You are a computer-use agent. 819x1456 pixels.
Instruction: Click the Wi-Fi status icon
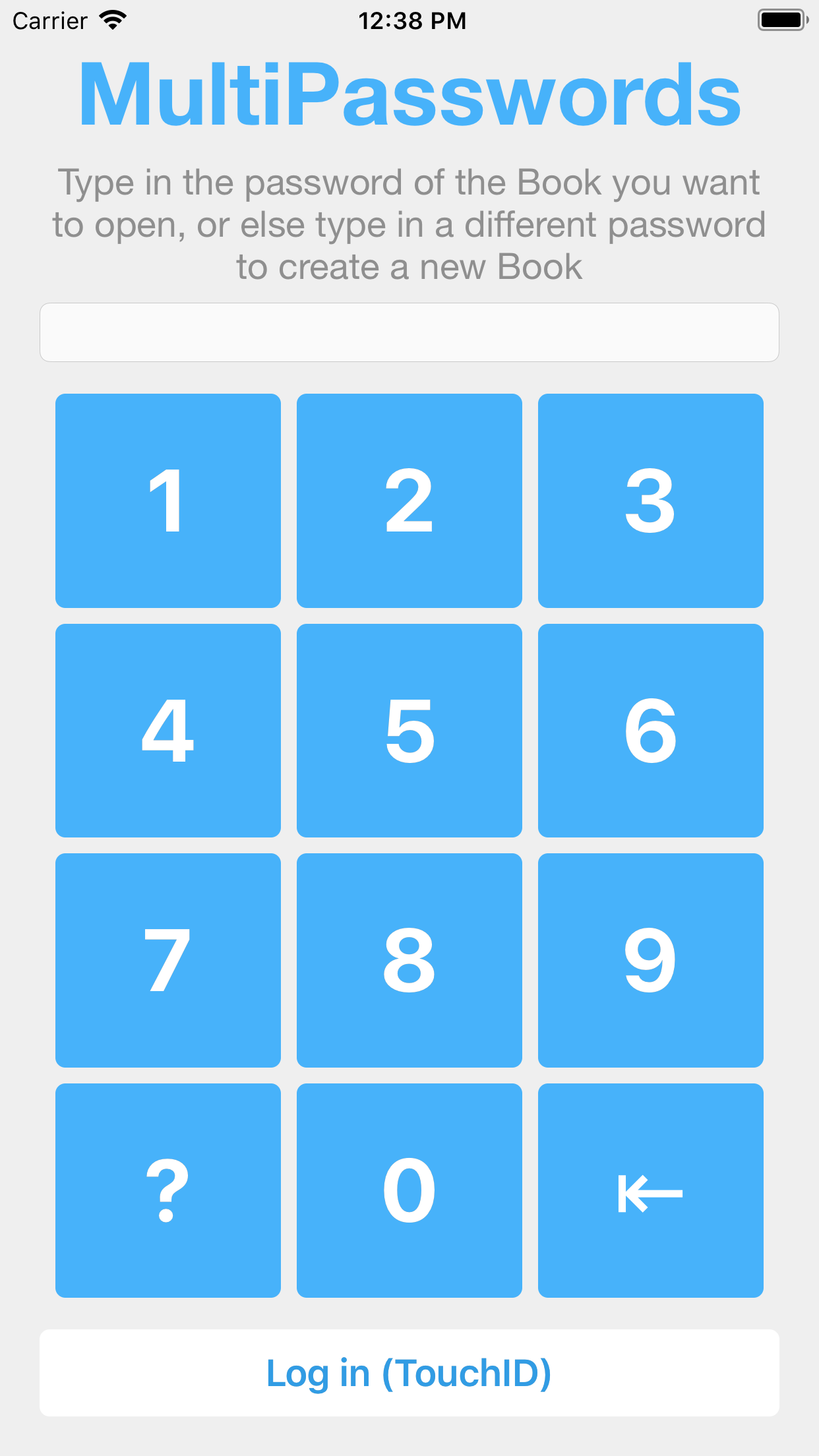click(113, 19)
